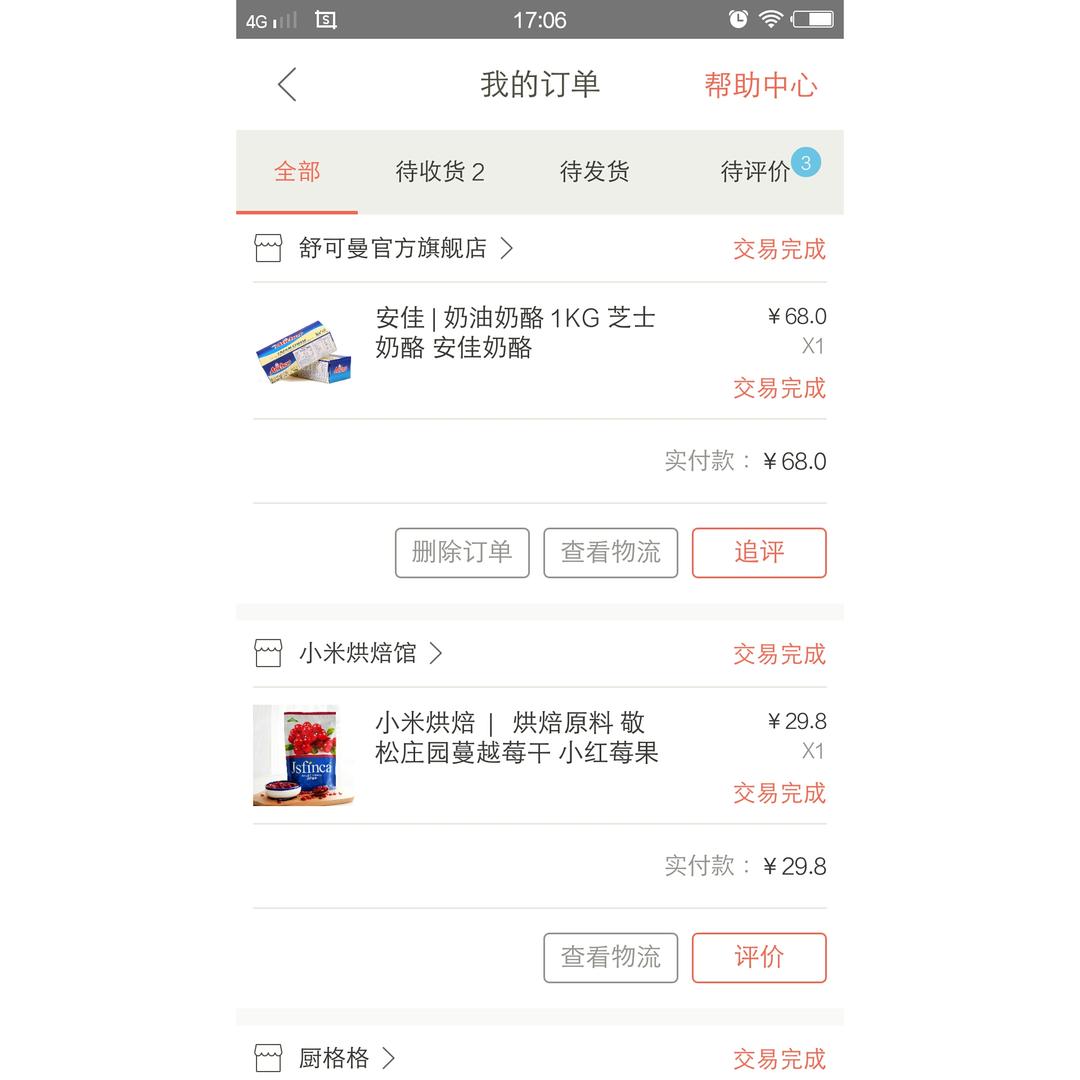Tap 评价 to review the 蔓越莓干 order
Viewport: 1080px width, 1080px height.
click(x=759, y=957)
